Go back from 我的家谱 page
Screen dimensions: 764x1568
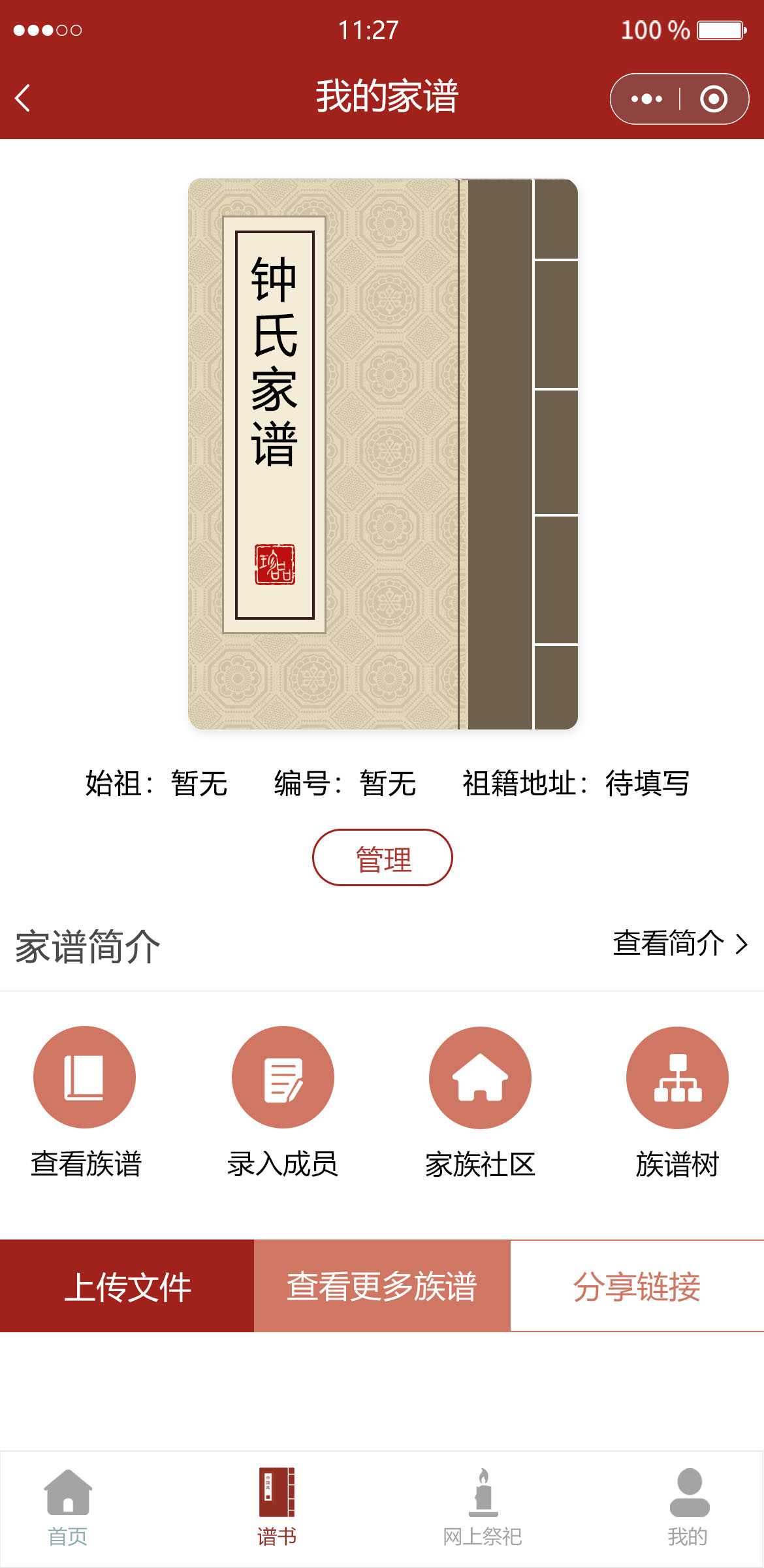click(x=23, y=99)
